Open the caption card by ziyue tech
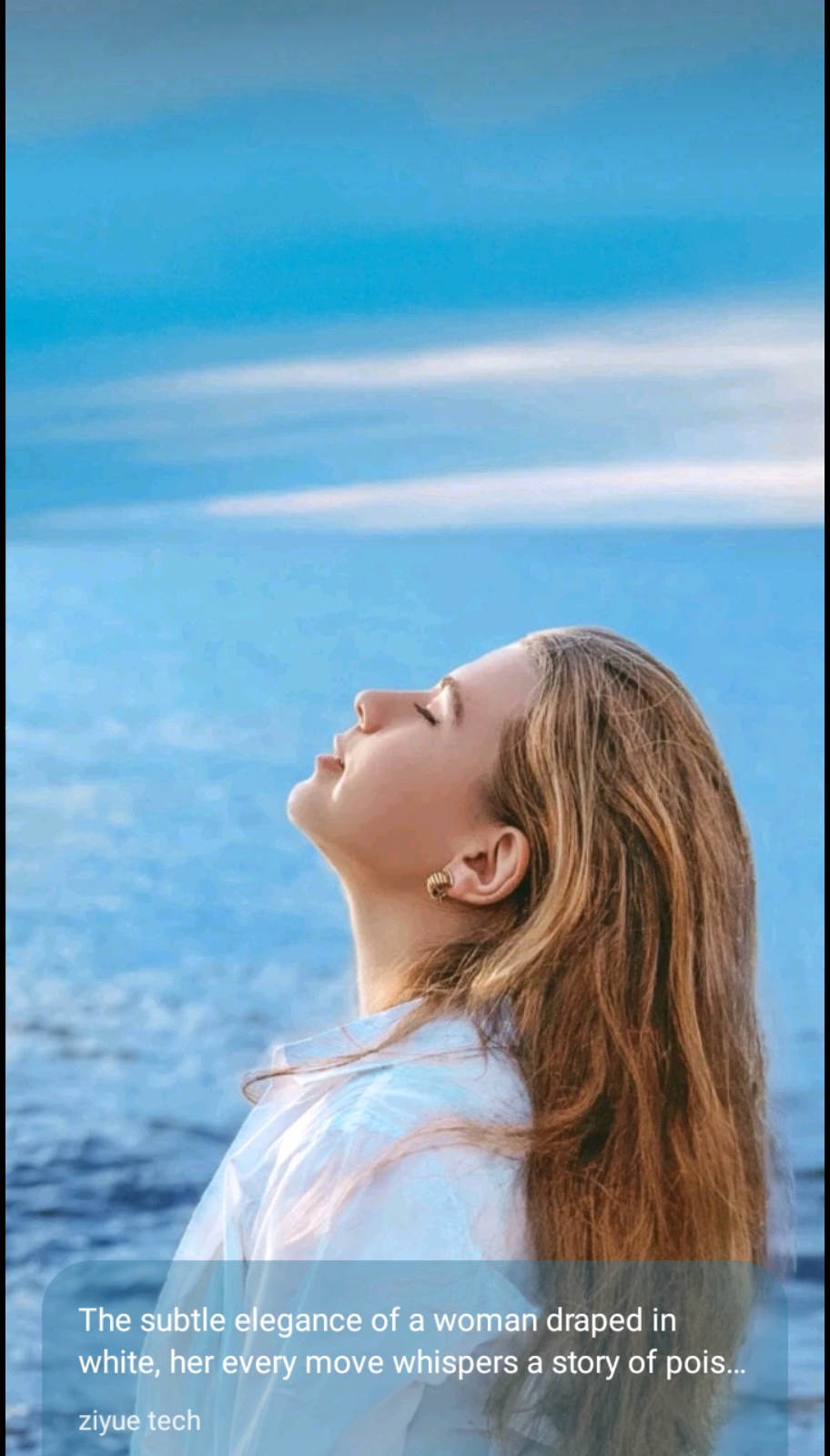The width and height of the screenshot is (830, 1456). [414, 1360]
